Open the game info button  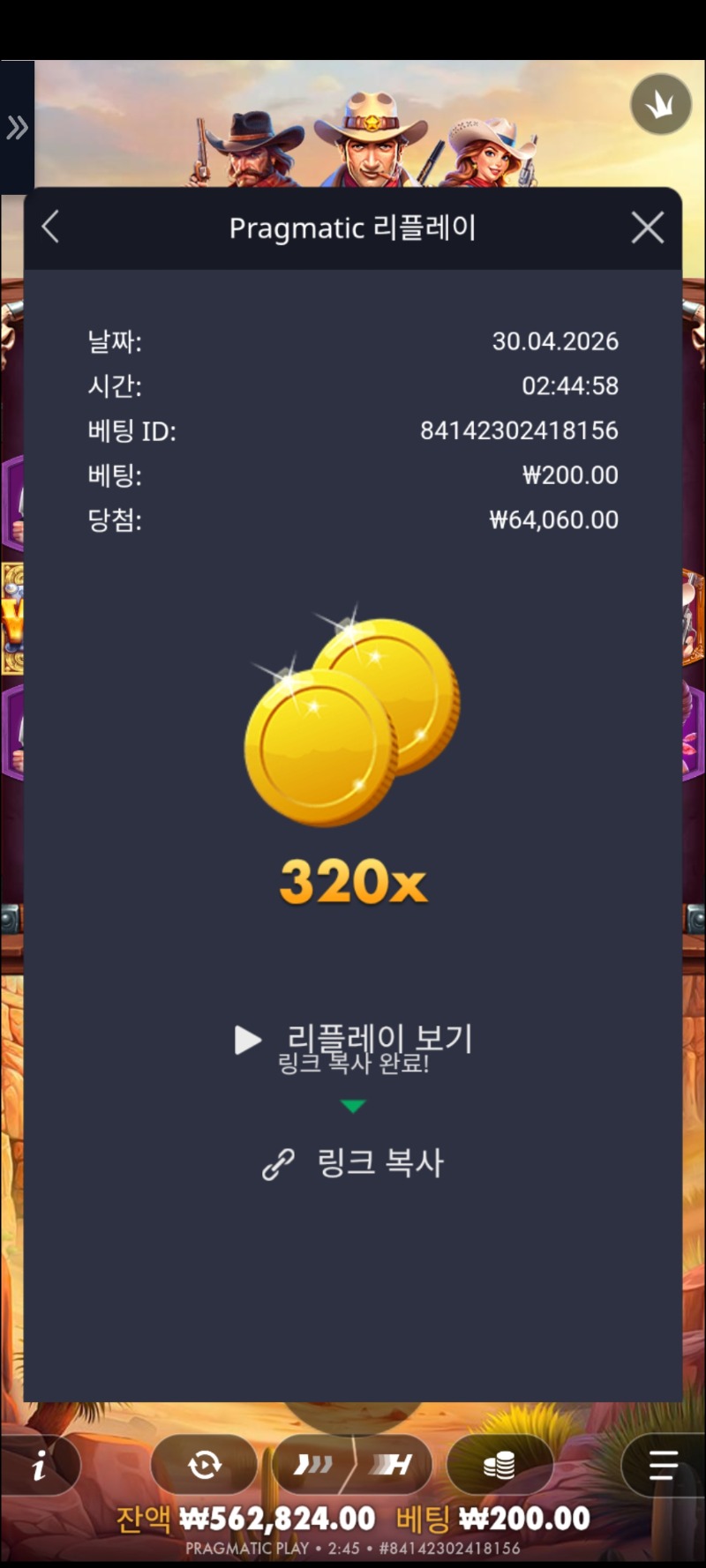coord(39,1467)
